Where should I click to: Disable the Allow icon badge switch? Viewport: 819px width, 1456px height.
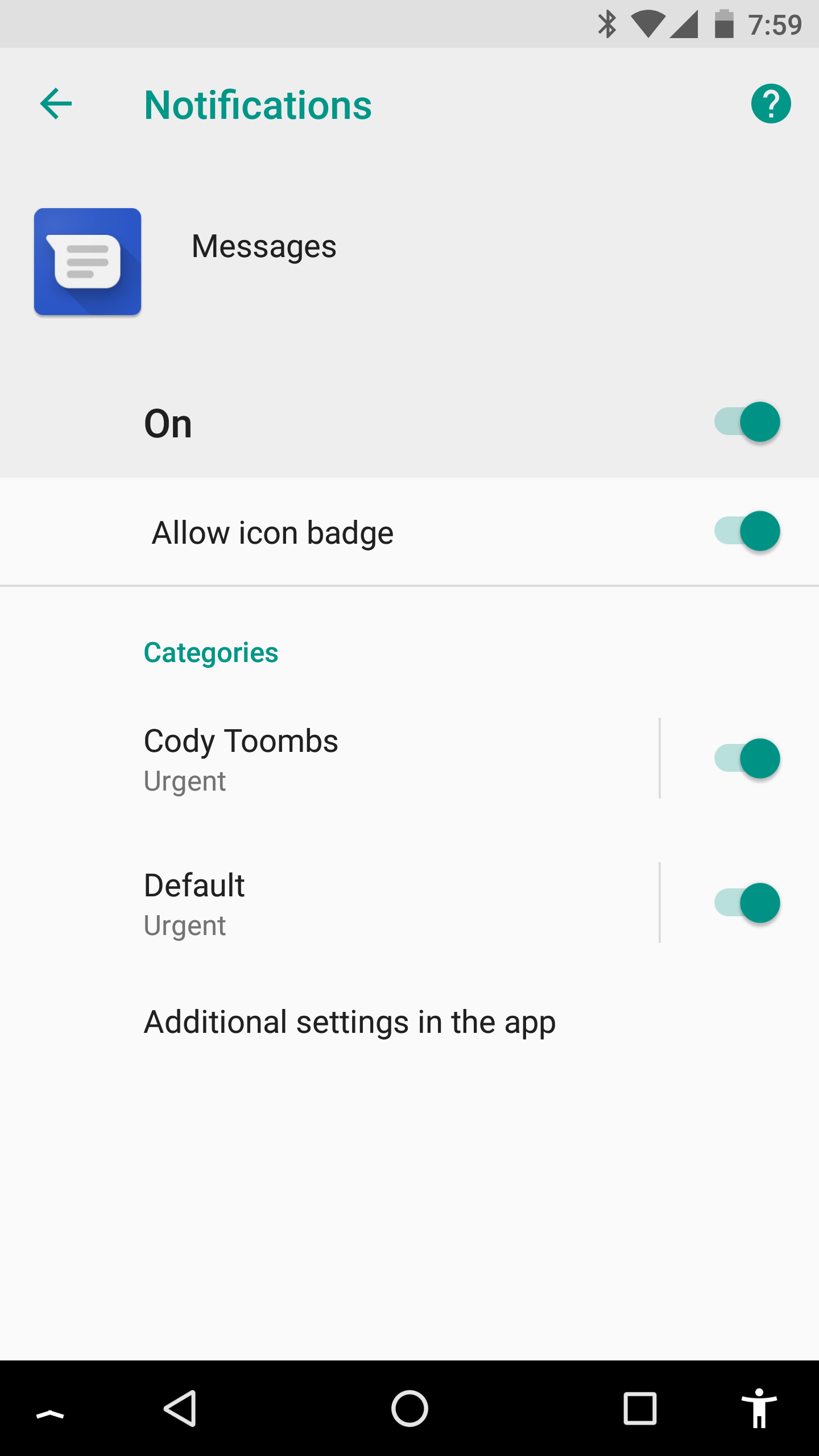[x=747, y=531]
